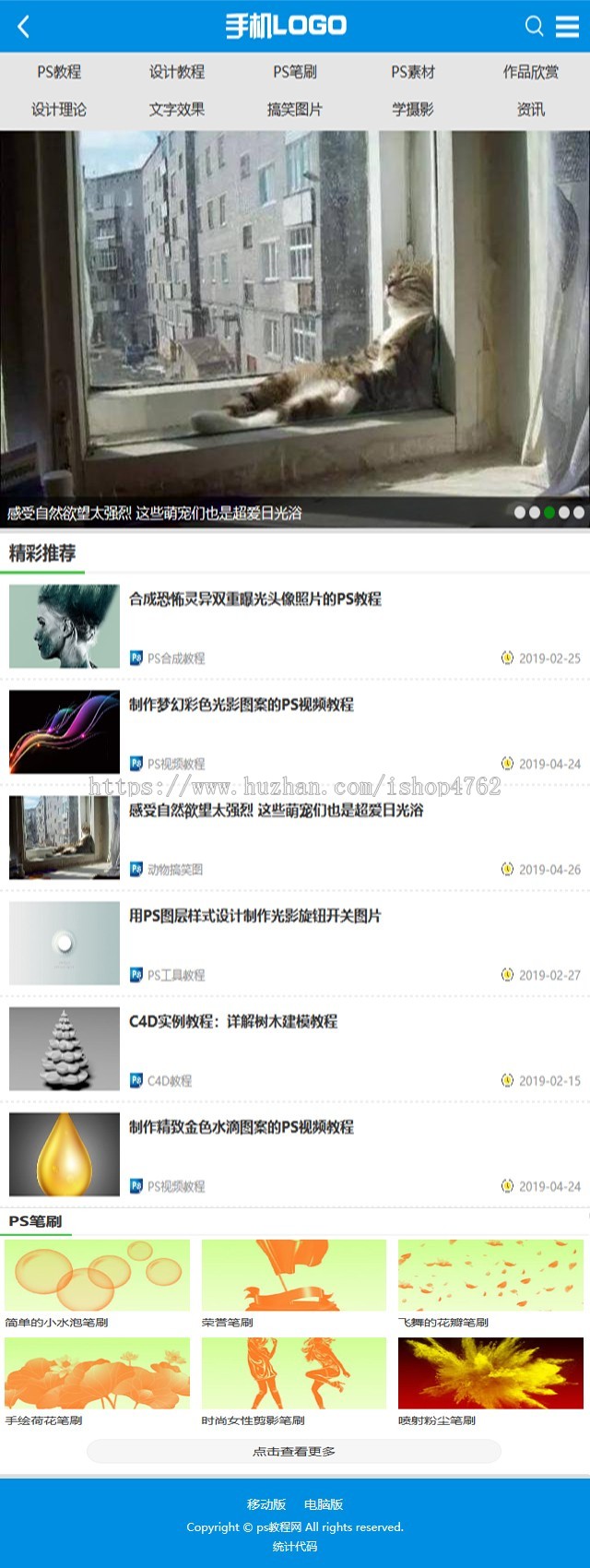
Task: Open the 设计教程 category
Action: pyautogui.click(x=177, y=72)
